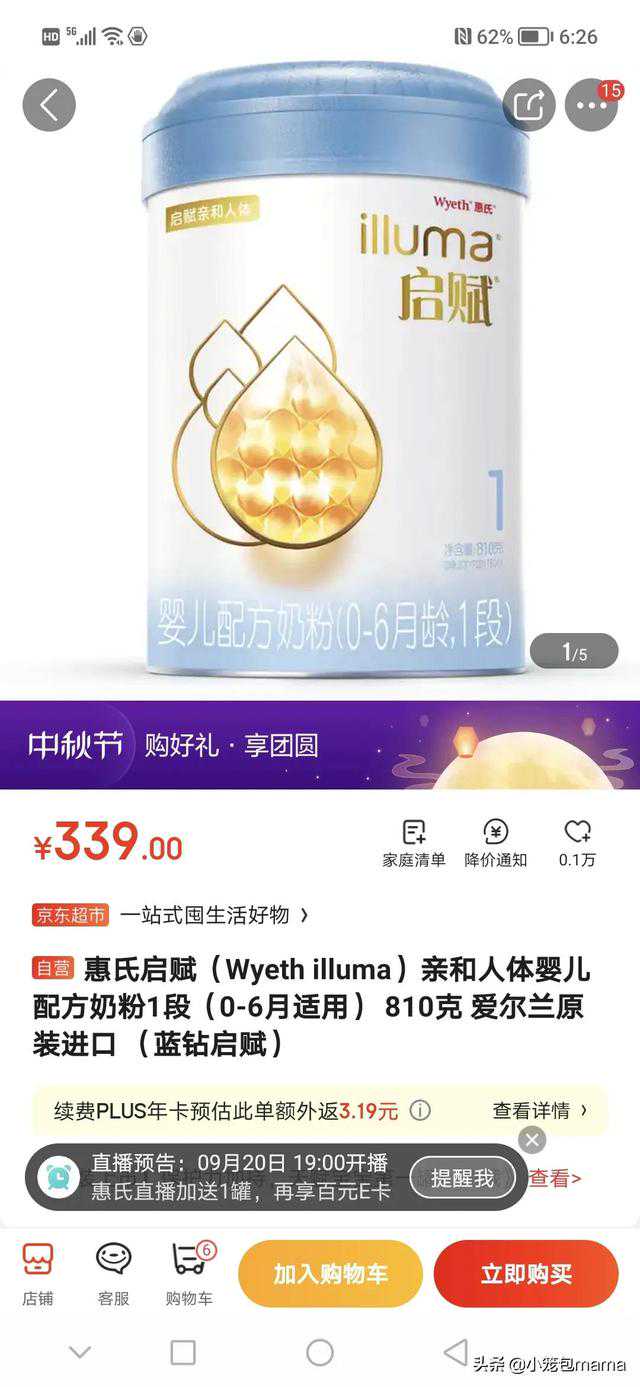Screen dimensions: 640x1387
Task: Tap 提醒我 for the live broadcast
Action: 463,1178
